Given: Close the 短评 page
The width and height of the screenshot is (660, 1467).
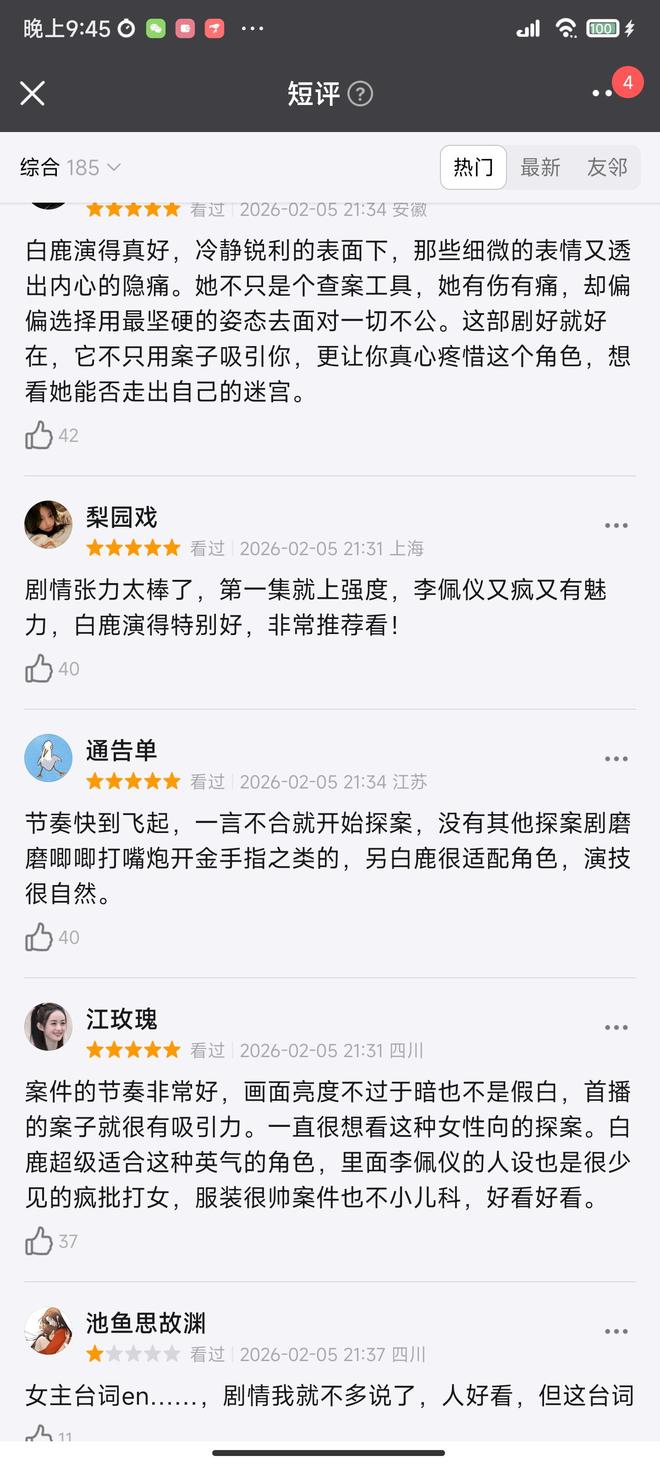Looking at the screenshot, I should (x=33, y=93).
